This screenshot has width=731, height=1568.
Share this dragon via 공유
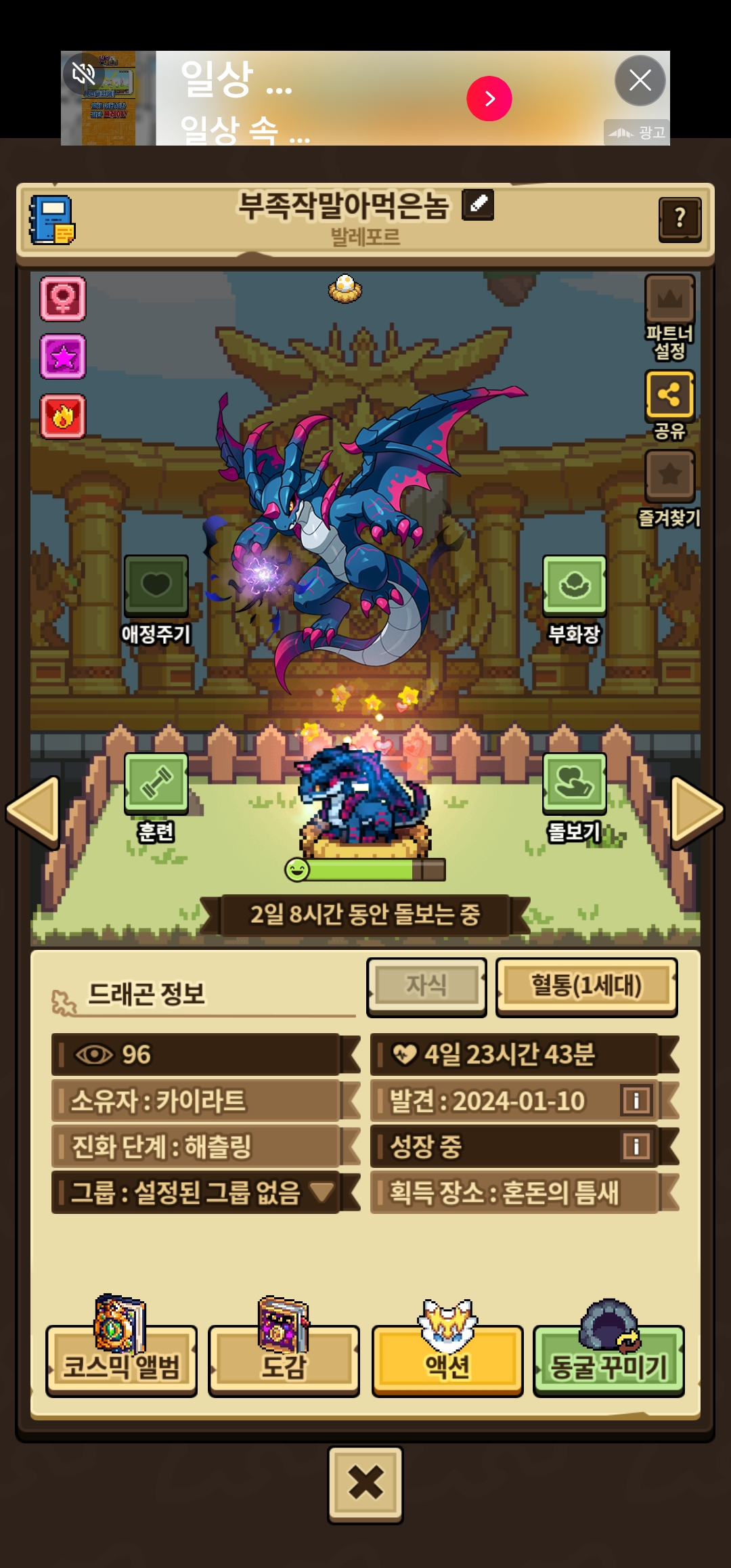click(669, 395)
